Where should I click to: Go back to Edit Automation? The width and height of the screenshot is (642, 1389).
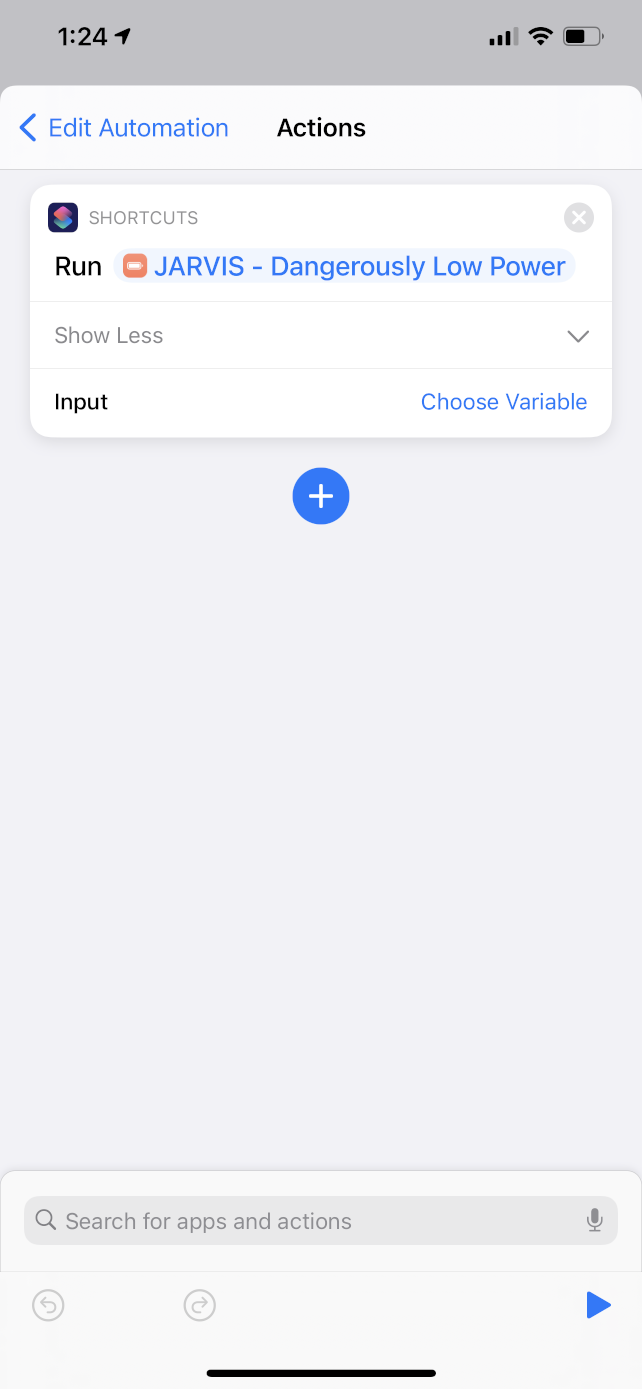point(124,128)
